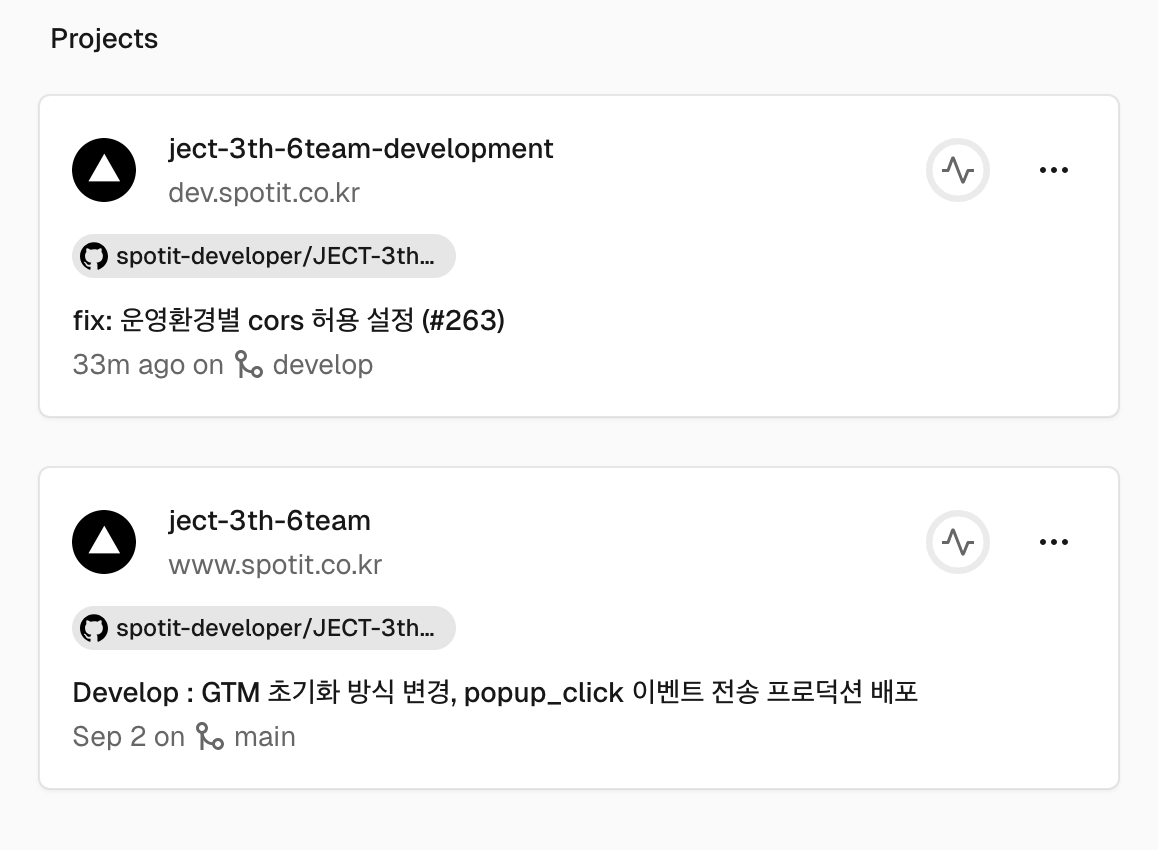Visit the www.spotit.co.kr domain link

[275, 564]
